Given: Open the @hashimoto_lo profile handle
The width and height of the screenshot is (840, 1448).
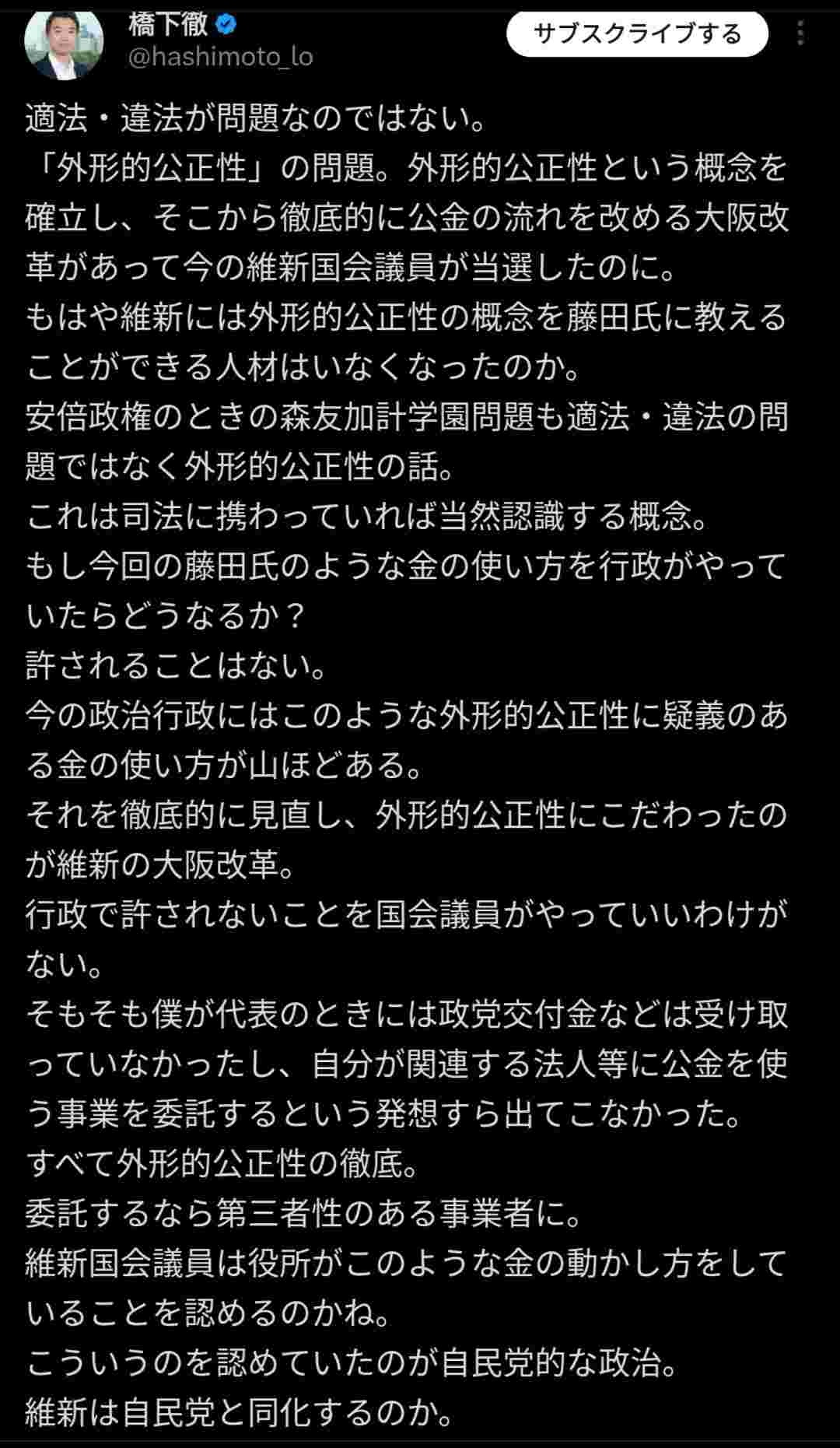Looking at the screenshot, I should (220, 57).
